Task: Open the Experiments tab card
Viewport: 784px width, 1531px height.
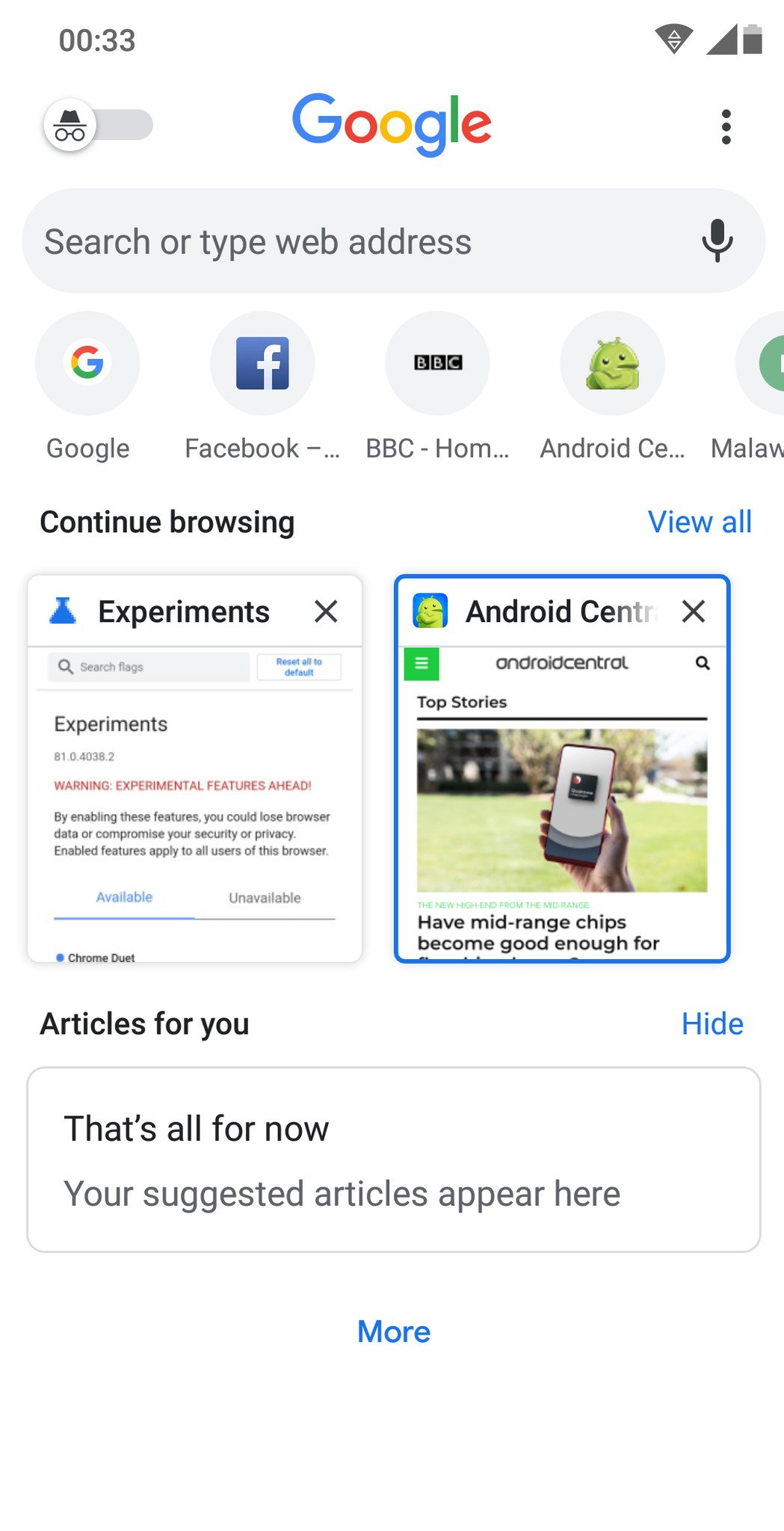Action: 194,768
